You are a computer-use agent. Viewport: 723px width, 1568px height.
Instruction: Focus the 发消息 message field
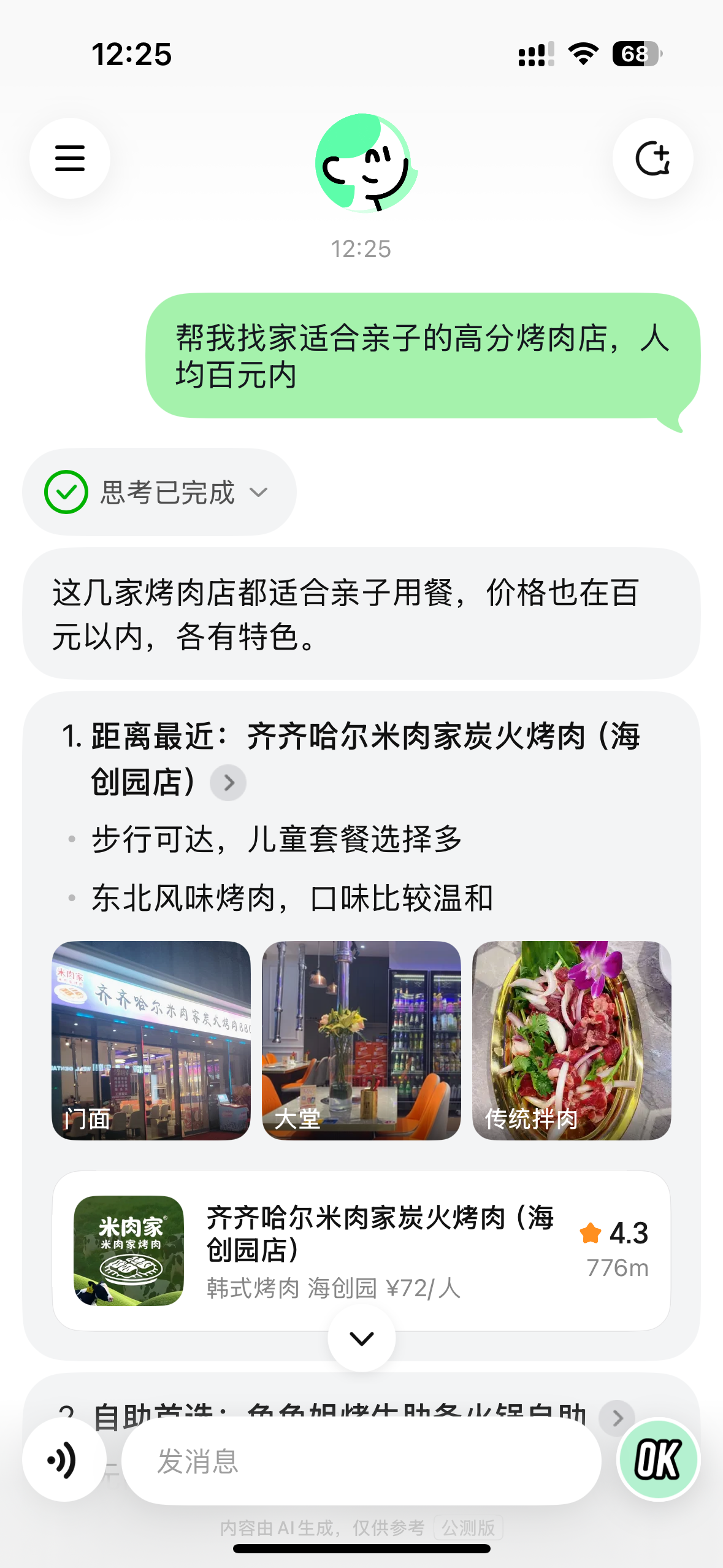click(x=361, y=1461)
